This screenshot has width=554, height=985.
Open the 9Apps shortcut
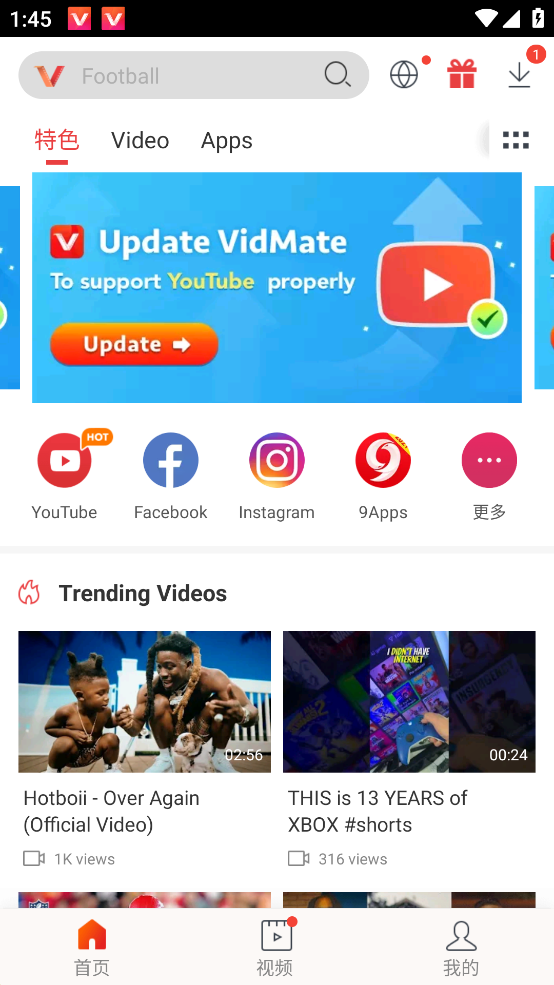[x=383, y=476]
